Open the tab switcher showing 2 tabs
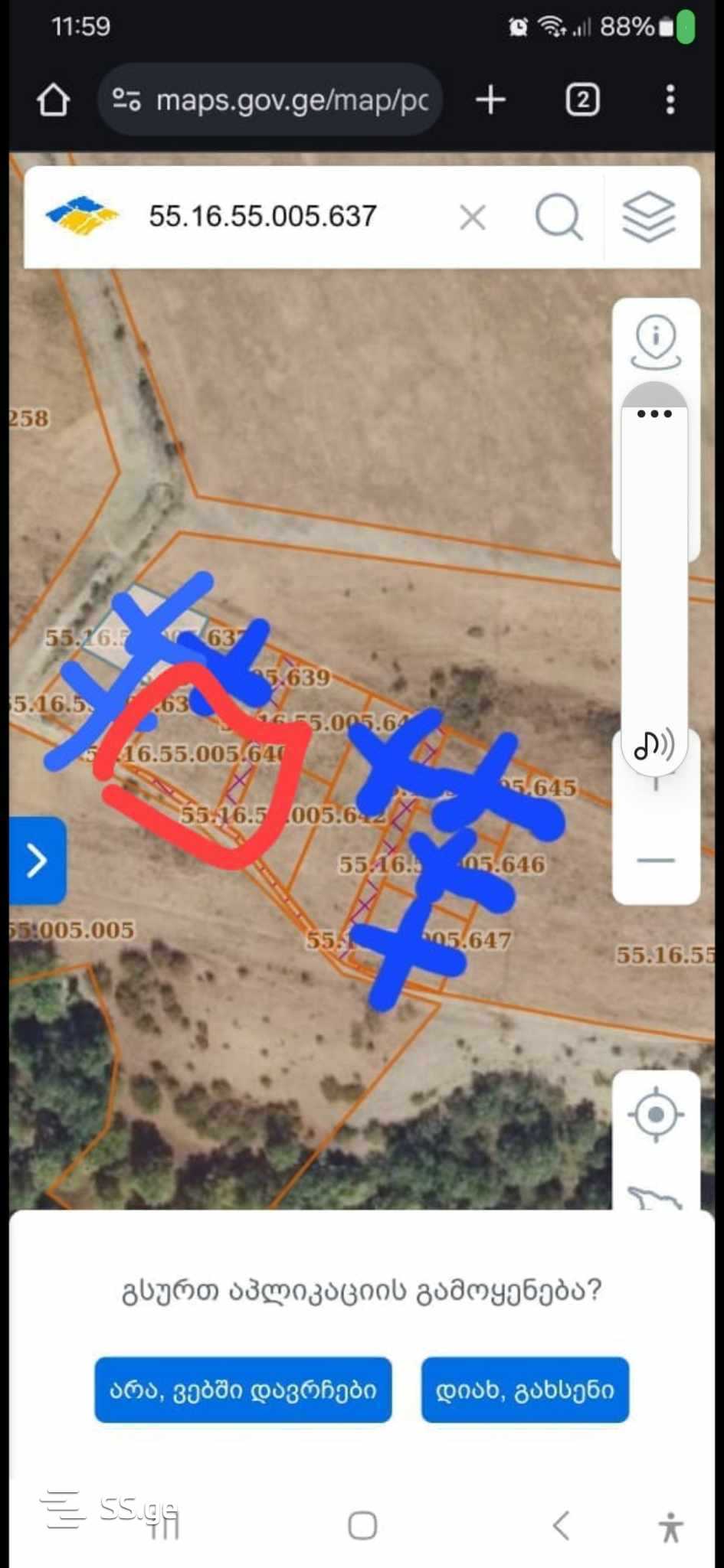 tap(582, 100)
